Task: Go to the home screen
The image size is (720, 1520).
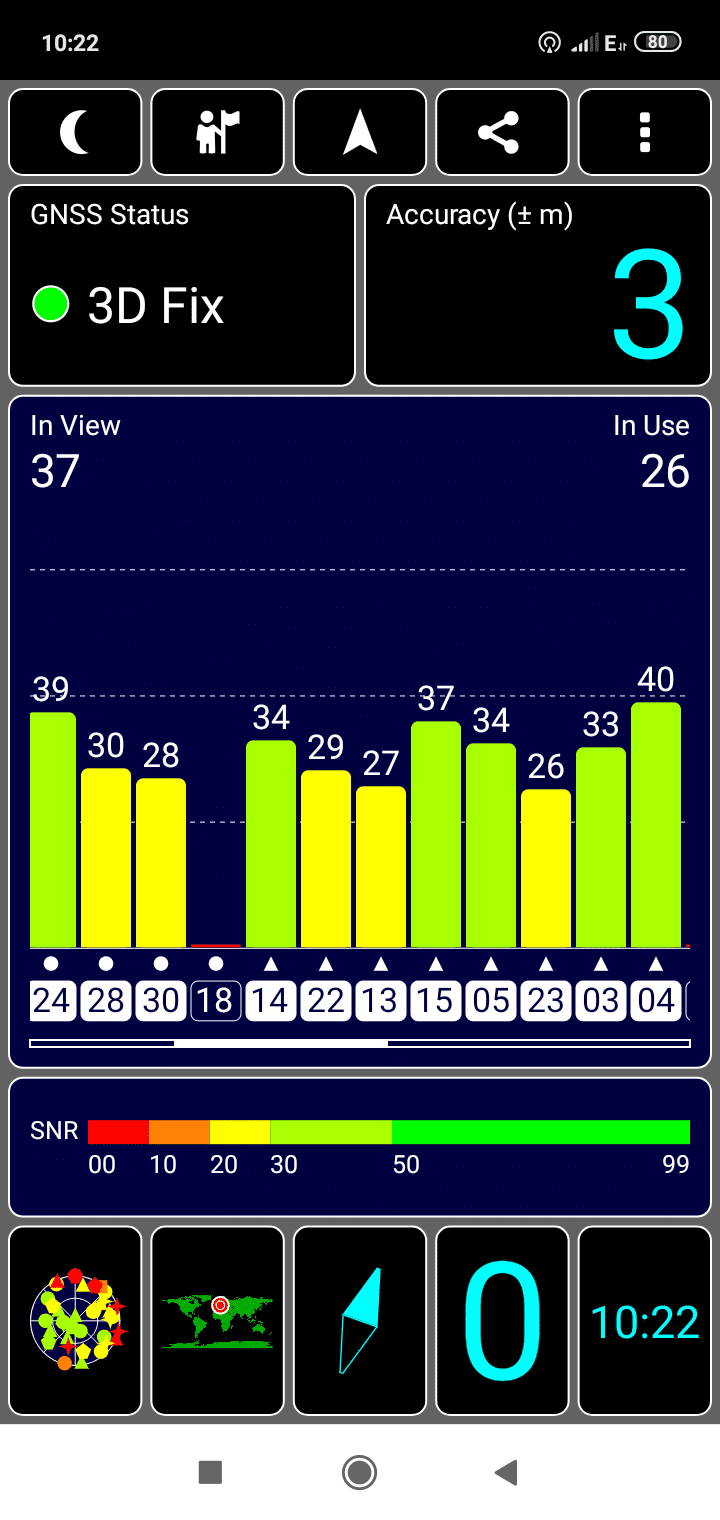Action: pyautogui.click(x=359, y=1472)
